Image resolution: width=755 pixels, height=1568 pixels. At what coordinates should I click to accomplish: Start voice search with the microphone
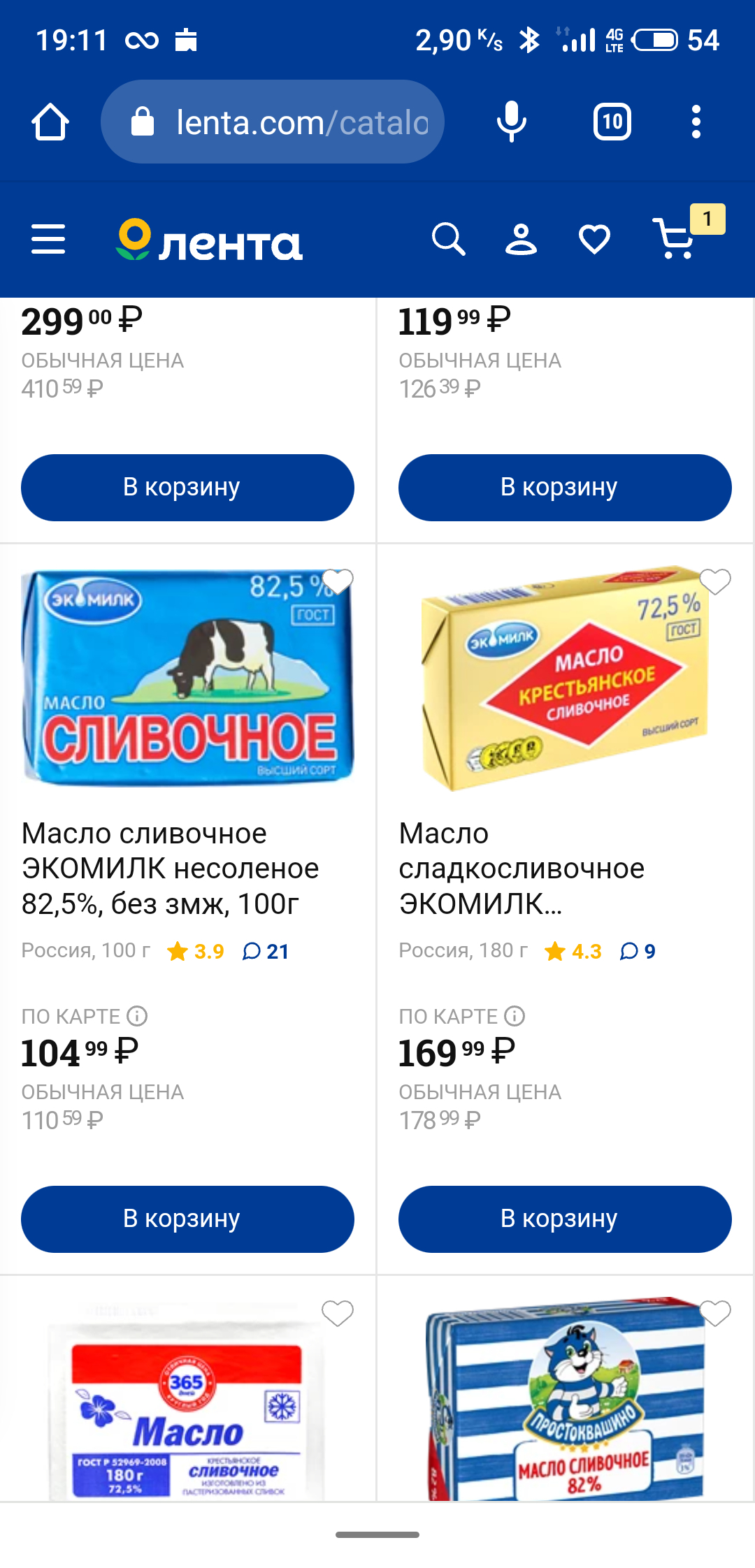point(511,122)
